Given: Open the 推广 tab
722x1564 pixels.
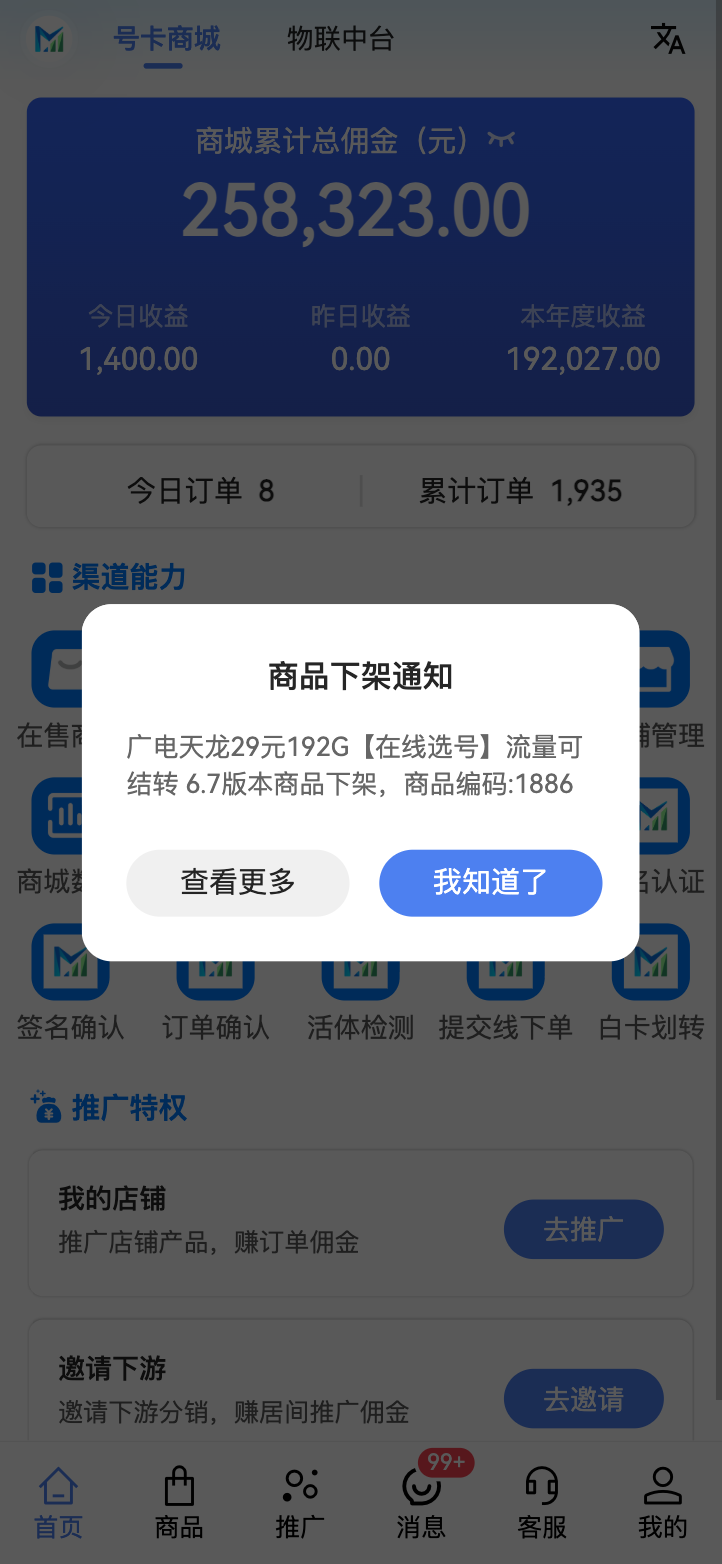Looking at the screenshot, I should (300, 1502).
